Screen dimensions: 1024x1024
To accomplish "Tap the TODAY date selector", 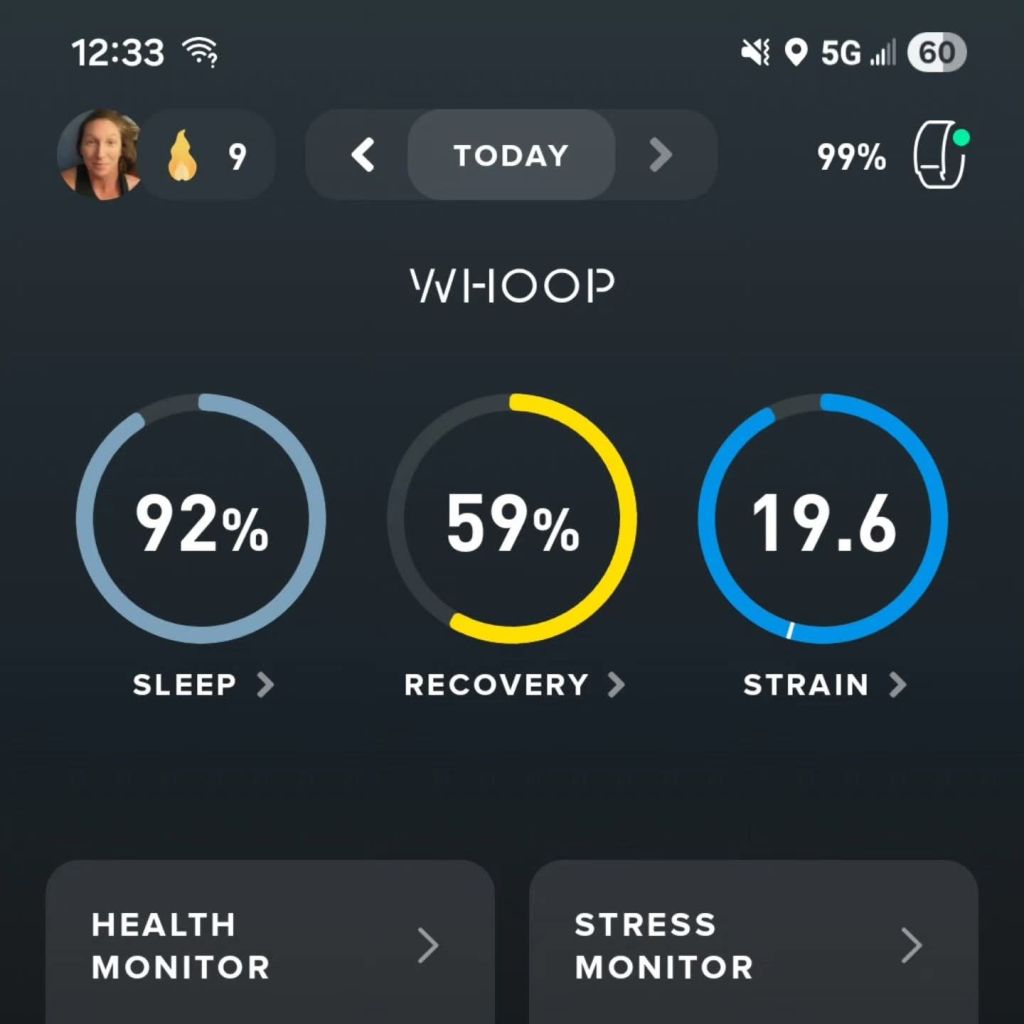I will (x=511, y=155).
